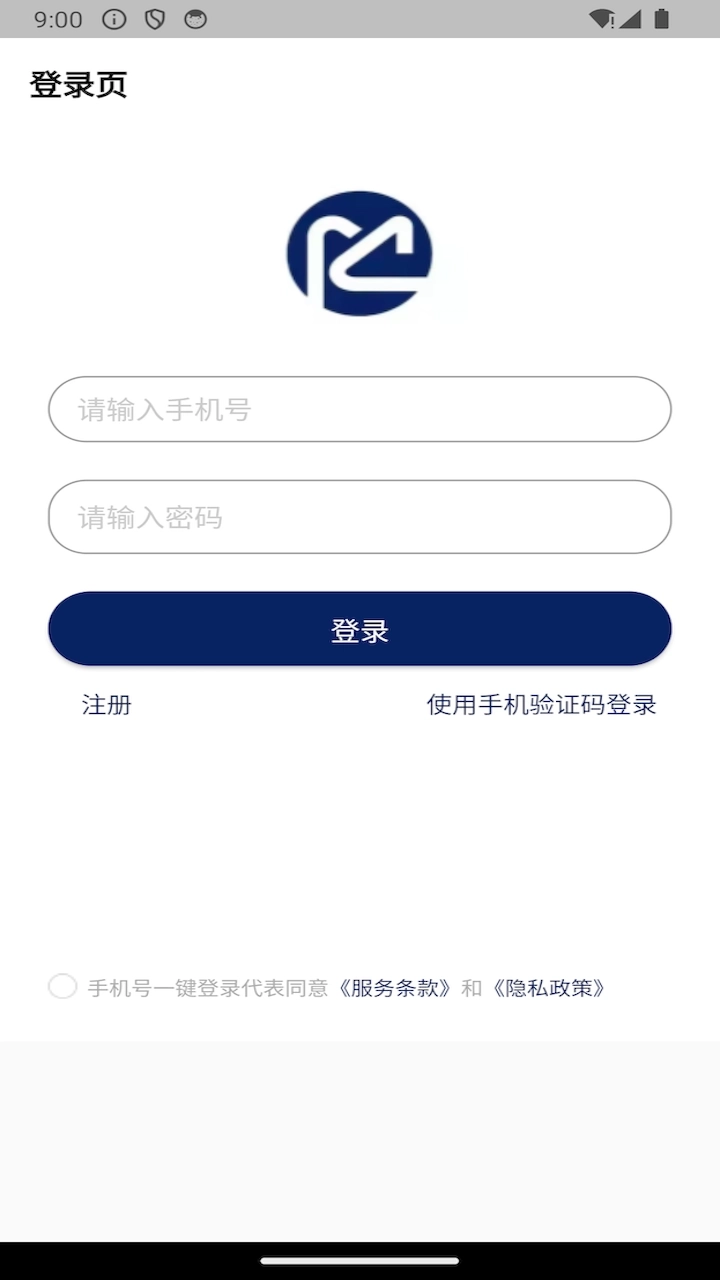Tap the navigation home pill at bottom
The width and height of the screenshot is (720, 1280).
(360, 1262)
